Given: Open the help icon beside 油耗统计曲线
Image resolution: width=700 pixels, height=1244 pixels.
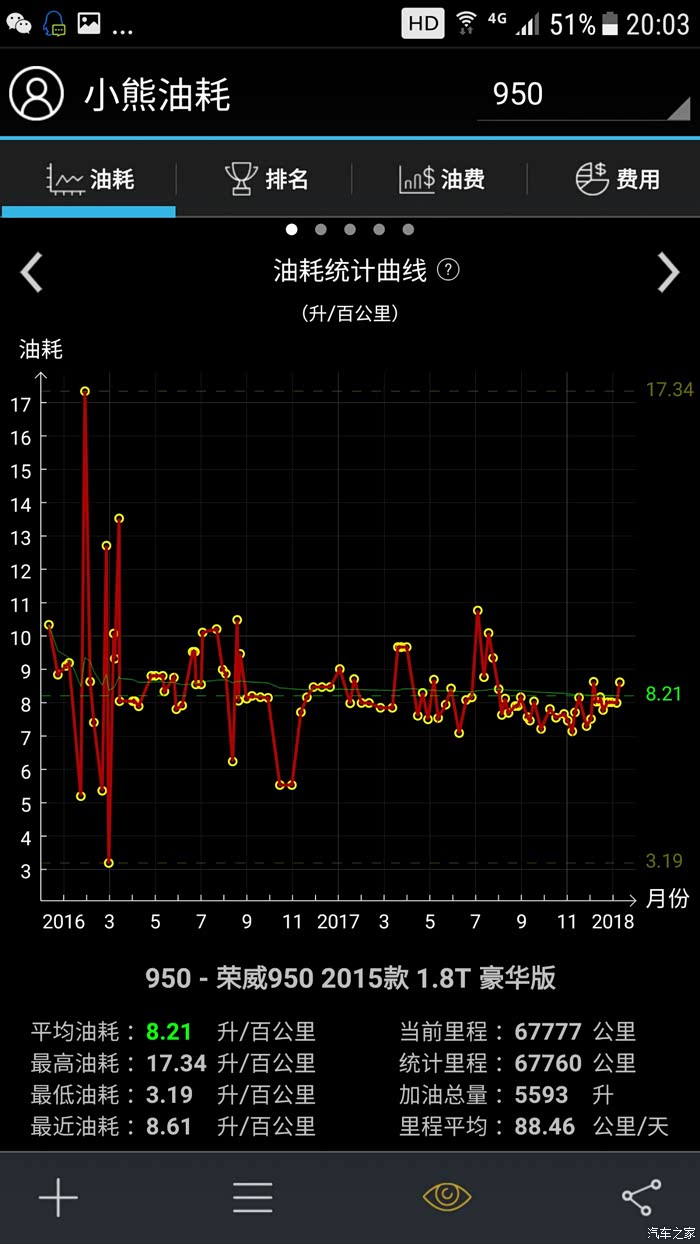Looking at the screenshot, I should pos(448,270).
